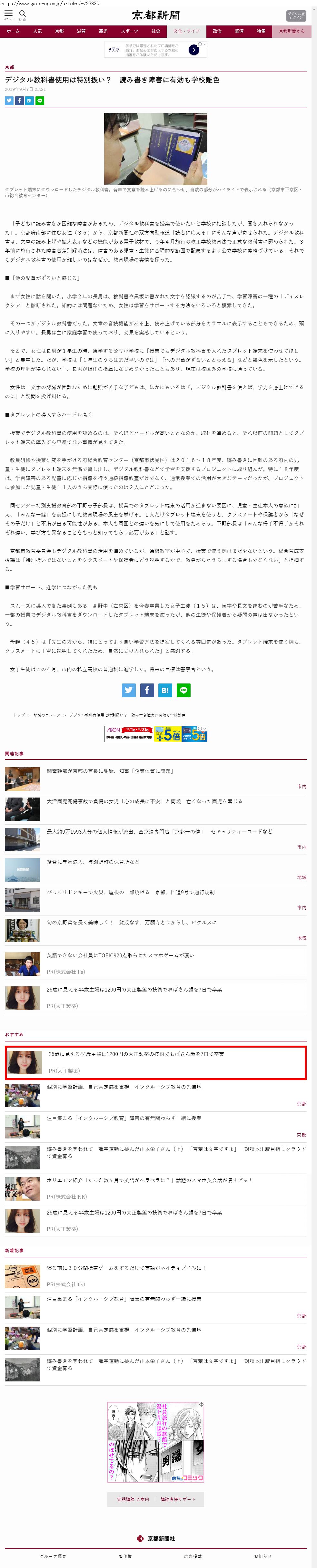Tap the デジタル版ログイン button

click(x=296, y=15)
